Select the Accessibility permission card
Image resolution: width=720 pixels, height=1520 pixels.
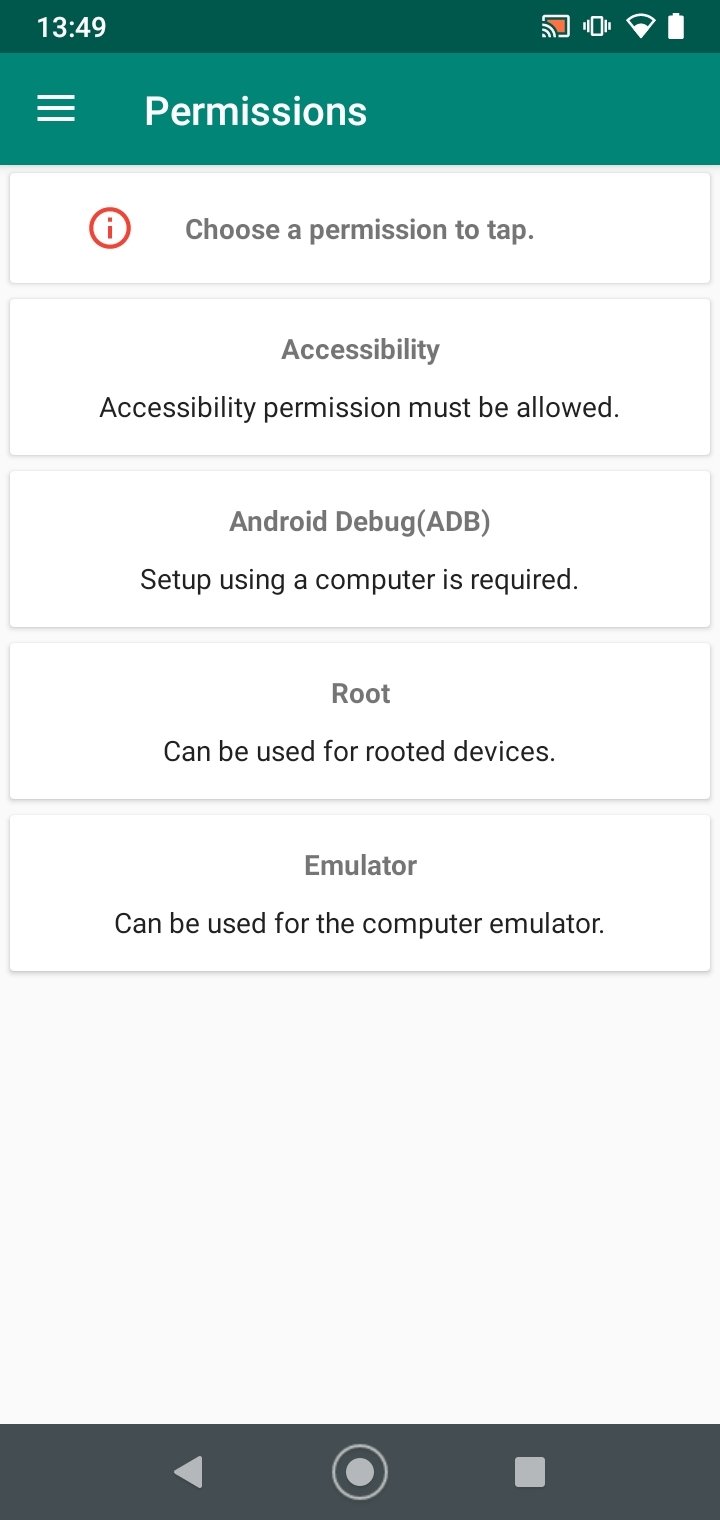pyautogui.click(x=360, y=378)
